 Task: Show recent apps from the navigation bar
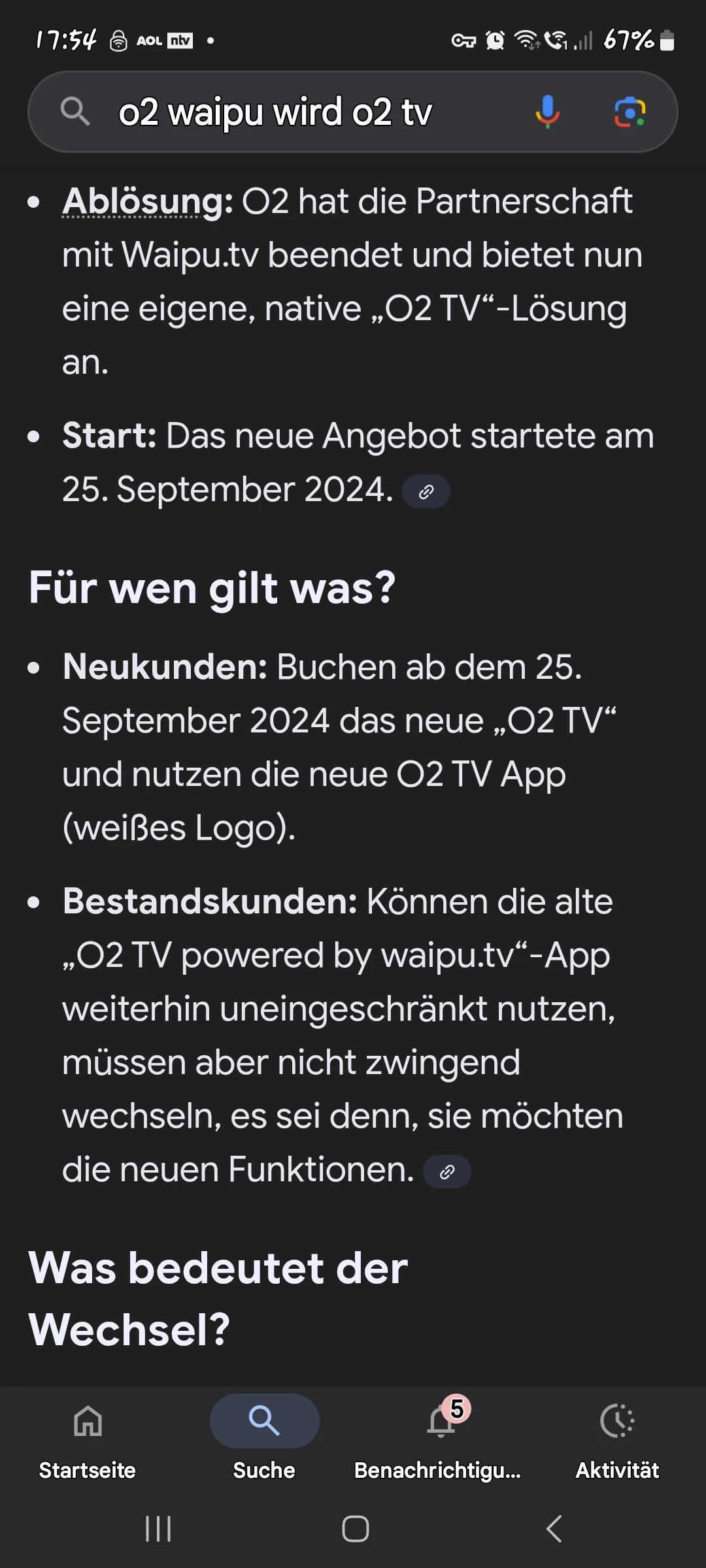pyautogui.click(x=158, y=1529)
